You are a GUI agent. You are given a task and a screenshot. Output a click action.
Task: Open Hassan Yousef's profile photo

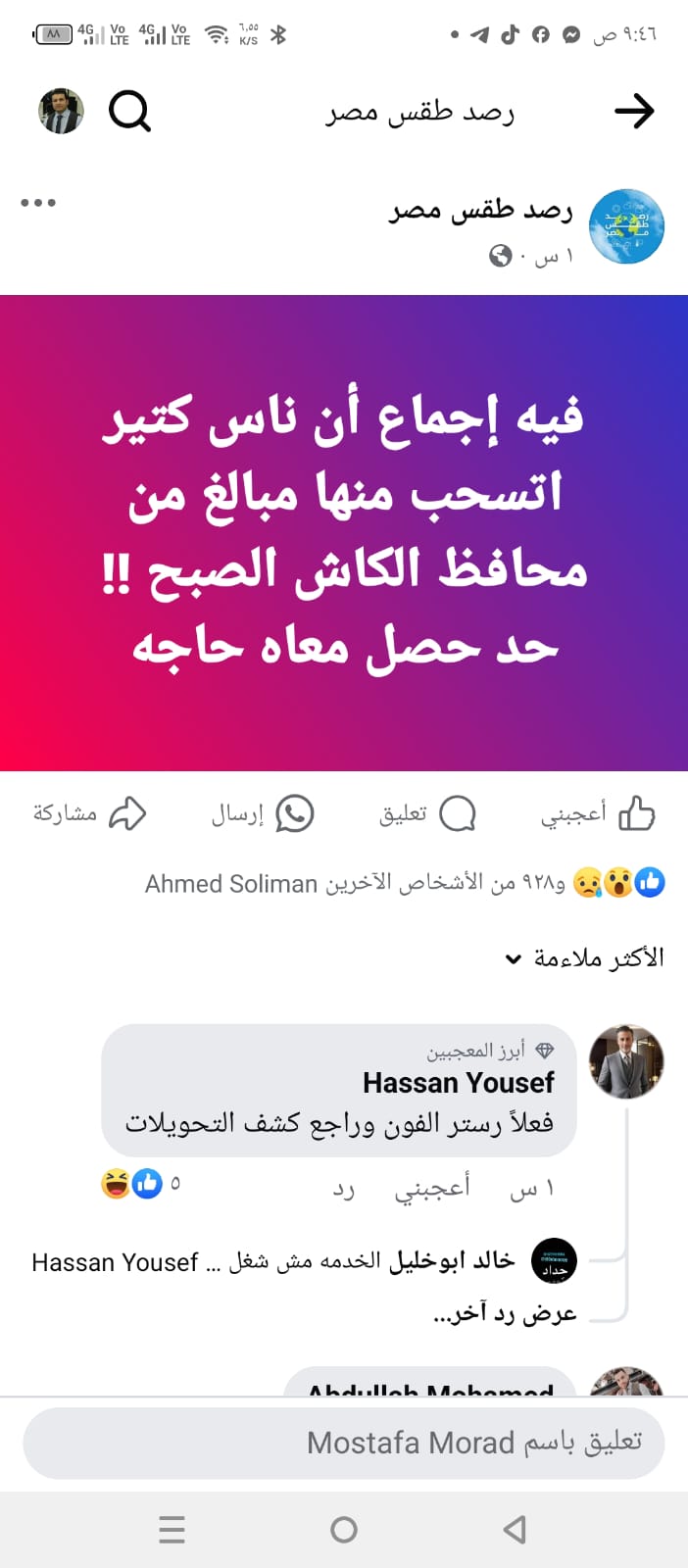pyautogui.click(x=627, y=1062)
